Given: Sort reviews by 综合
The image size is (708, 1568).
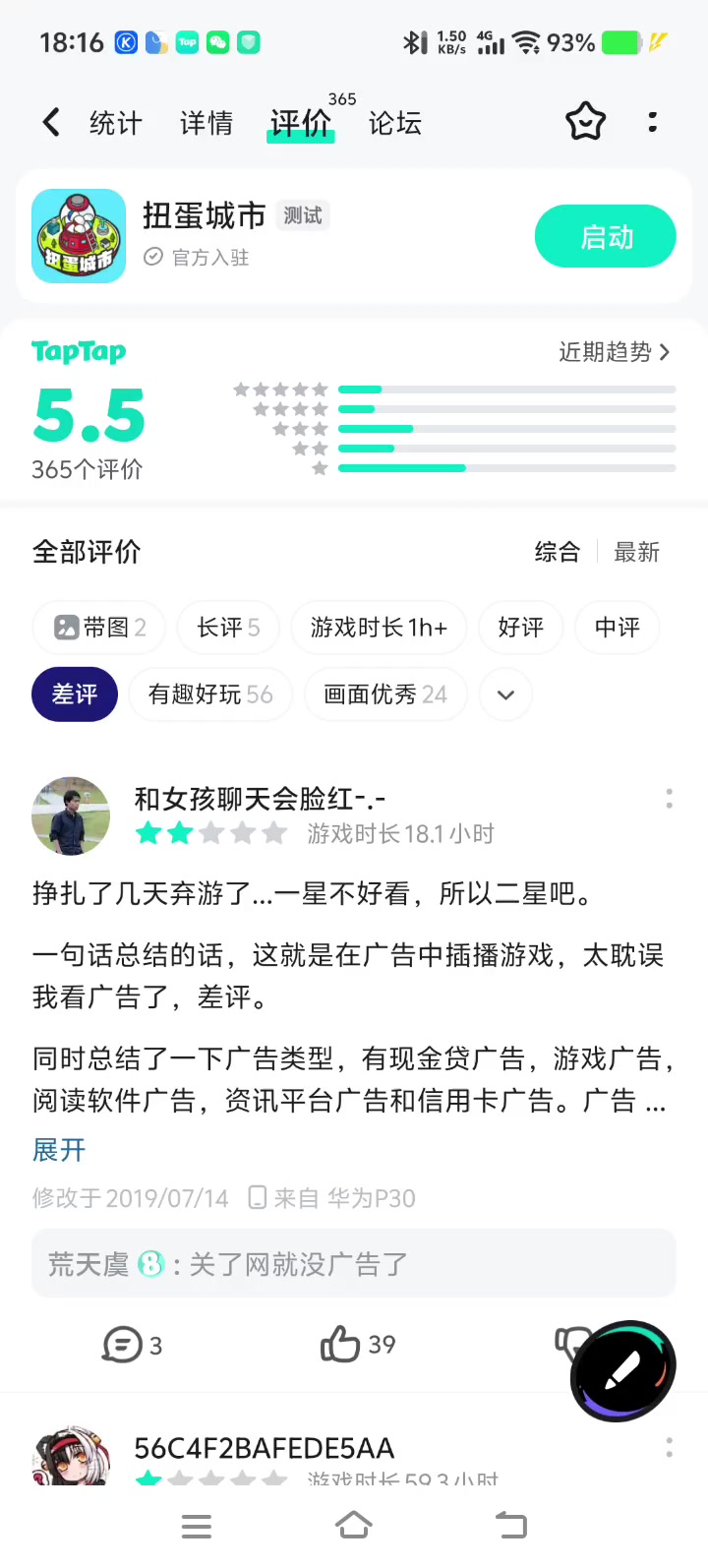Looking at the screenshot, I should click(557, 552).
